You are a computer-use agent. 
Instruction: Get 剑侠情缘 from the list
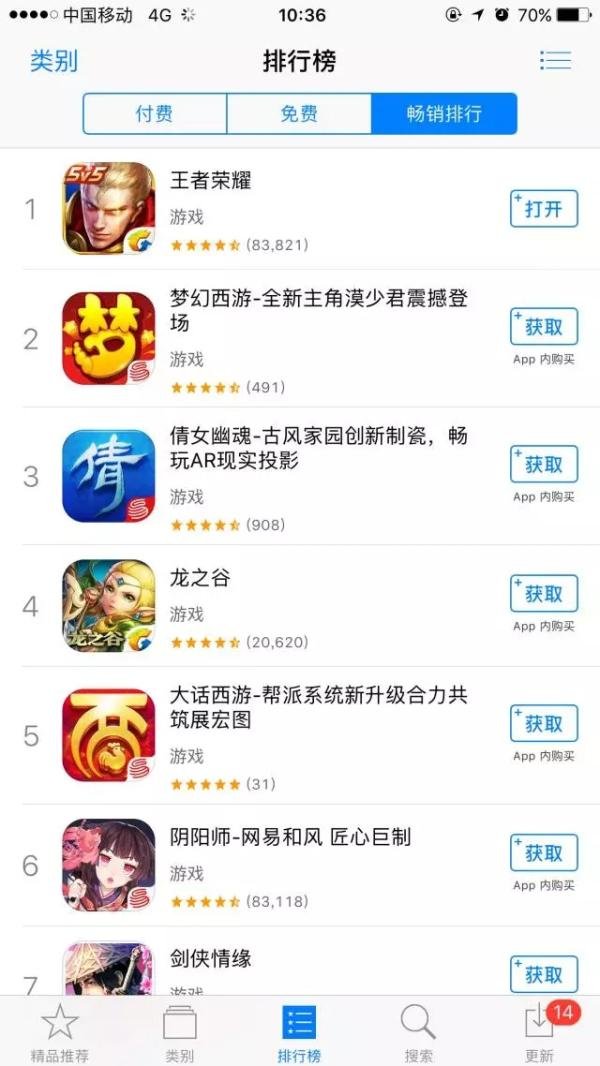(544, 973)
